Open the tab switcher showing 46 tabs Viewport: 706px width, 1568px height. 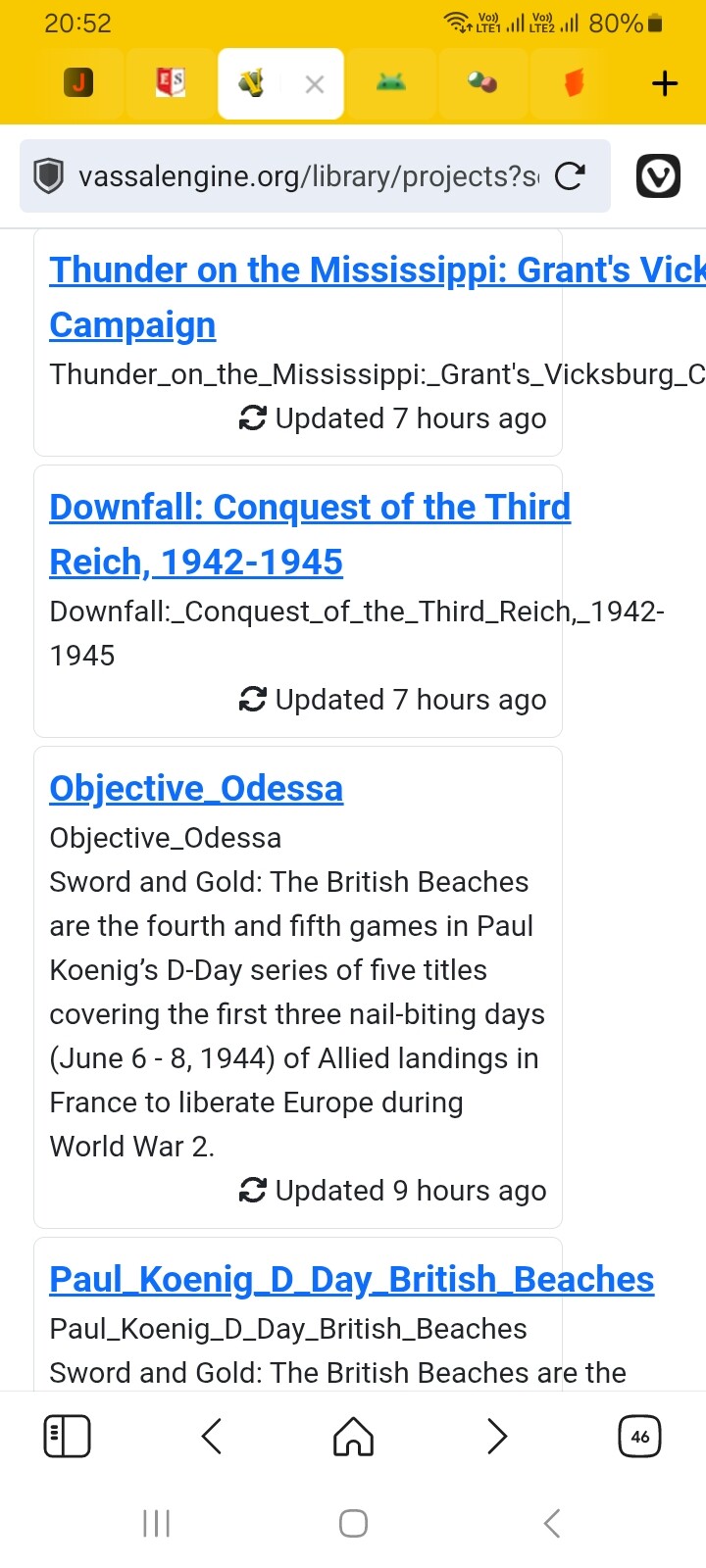pos(639,1437)
